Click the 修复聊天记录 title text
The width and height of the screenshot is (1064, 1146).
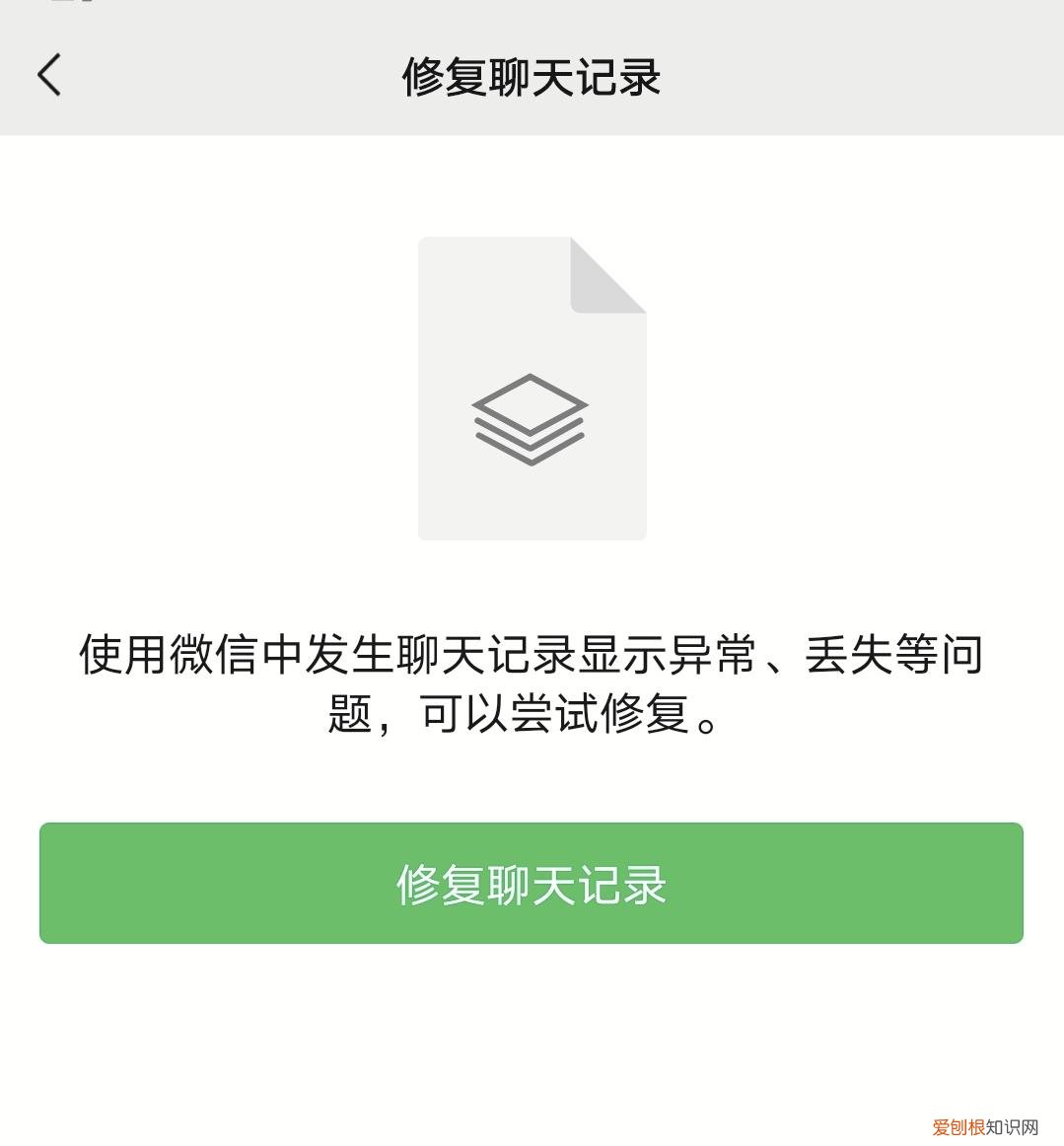(x=532, y=76)
